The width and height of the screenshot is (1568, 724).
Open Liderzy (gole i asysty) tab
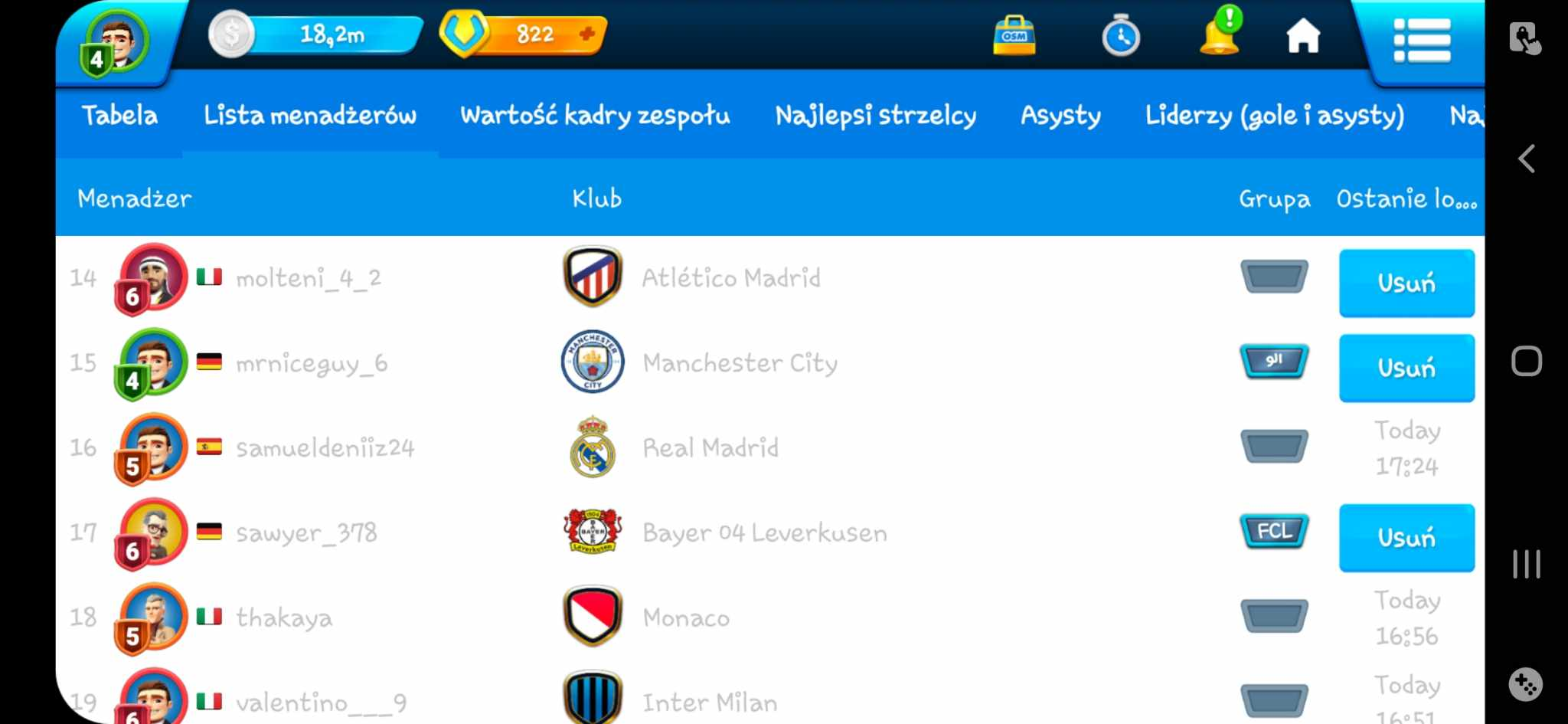coord(1274,116)
